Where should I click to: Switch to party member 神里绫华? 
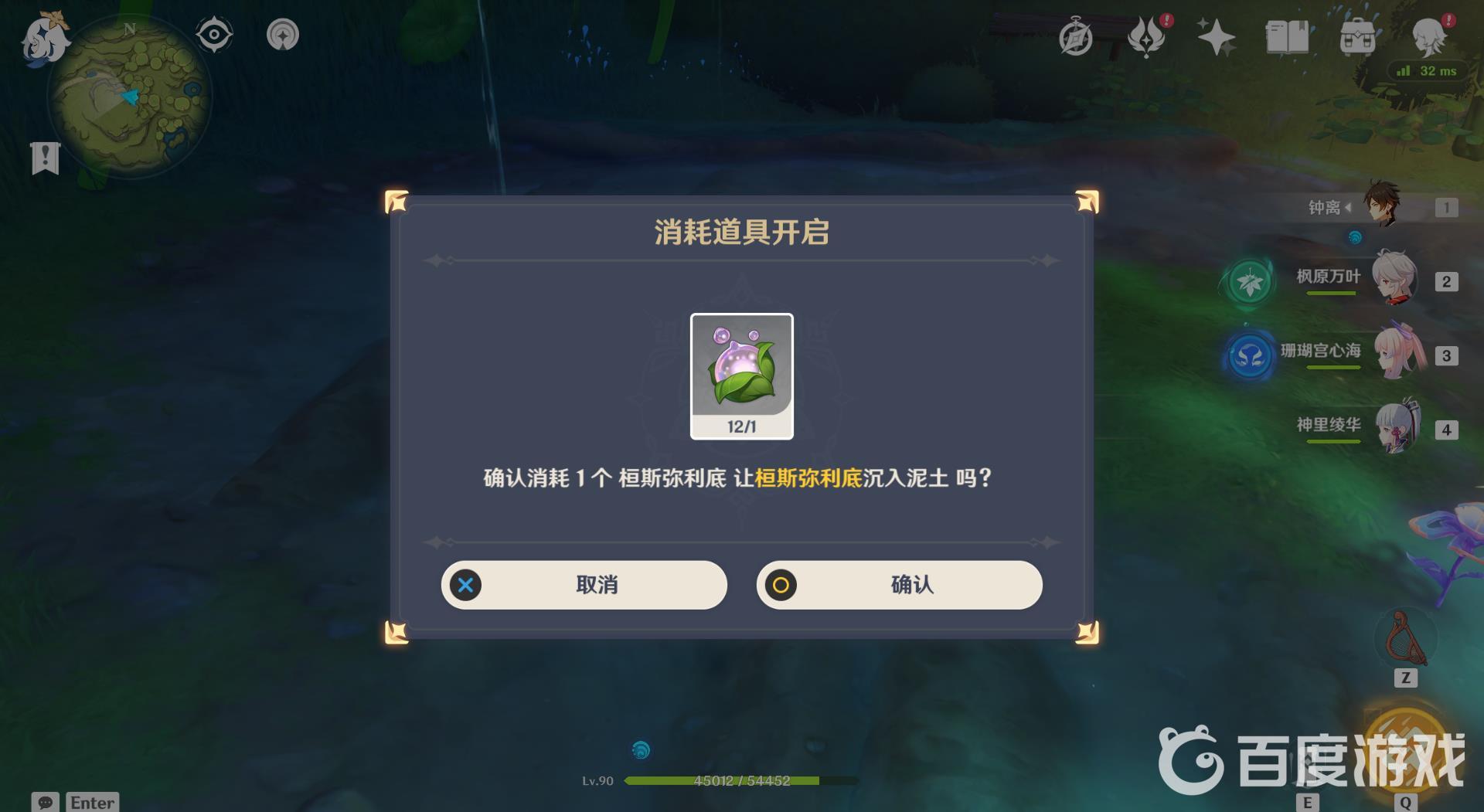[x=1396, y=427]
